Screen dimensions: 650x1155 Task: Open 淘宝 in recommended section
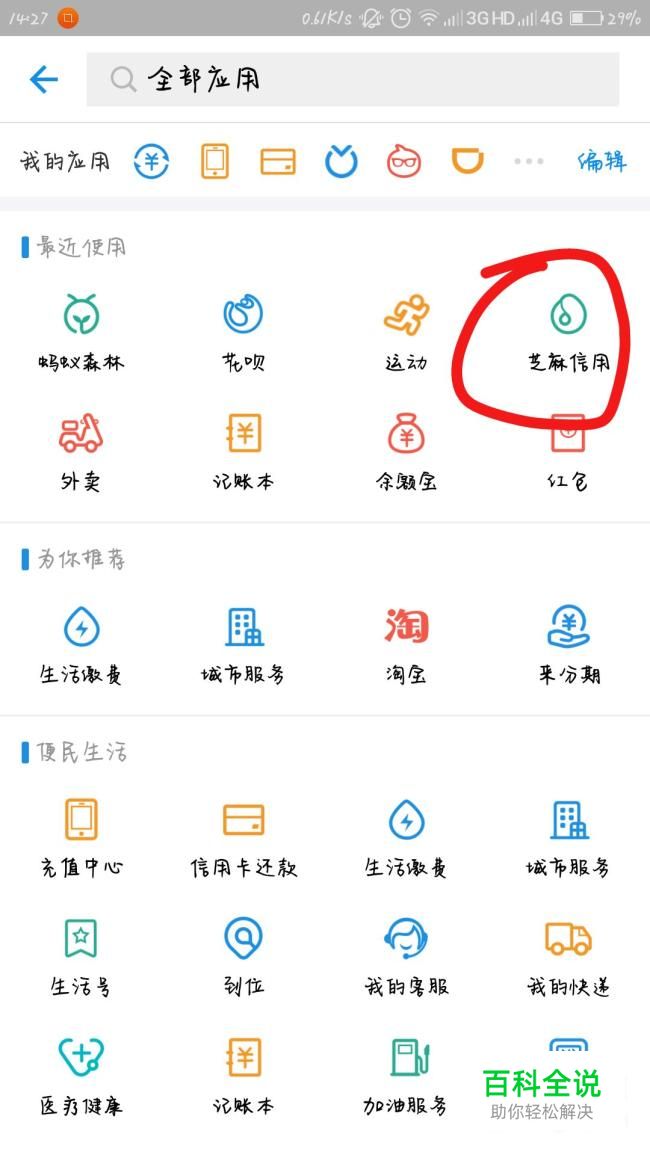point(406,644)
